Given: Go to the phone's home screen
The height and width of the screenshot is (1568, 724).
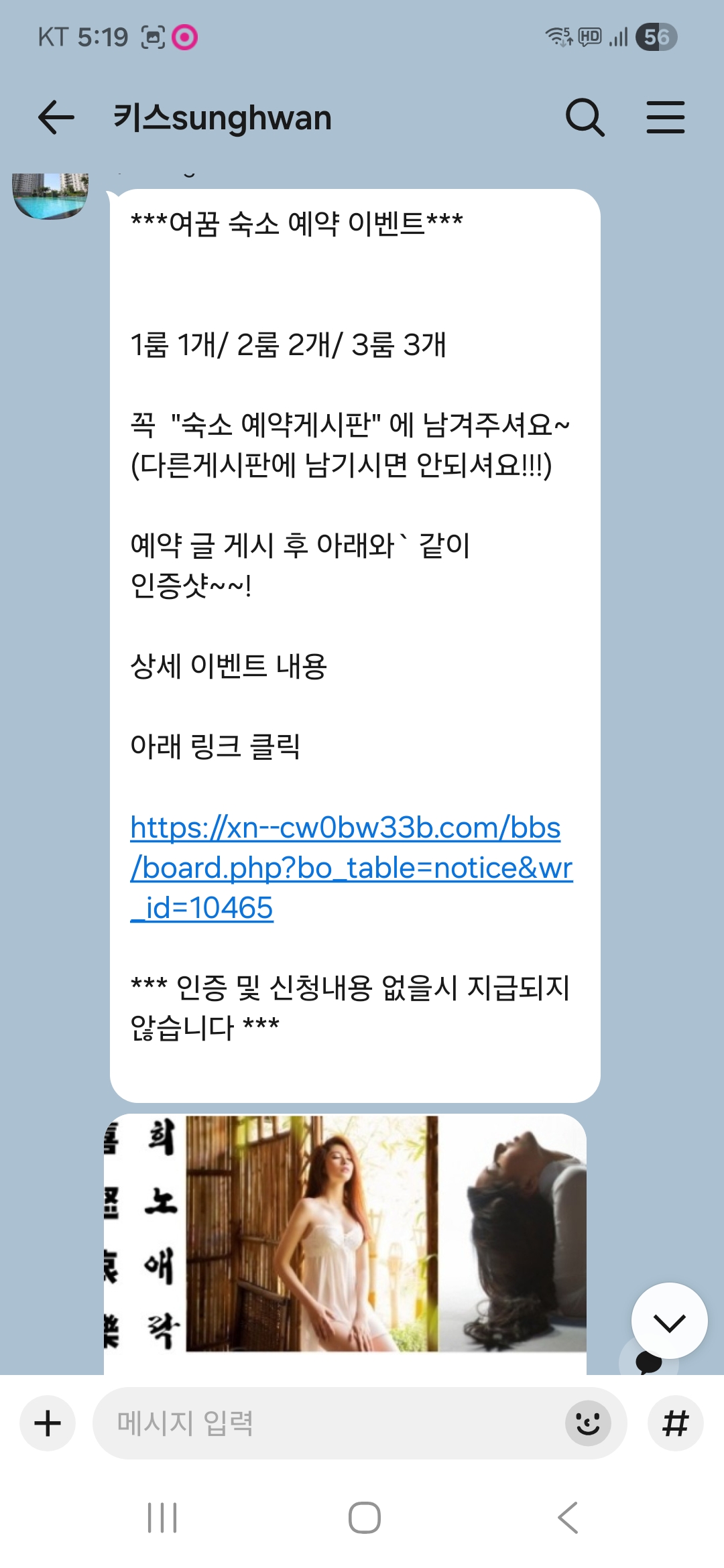Looking at the screenshot, I should [x=364, y=1518].
